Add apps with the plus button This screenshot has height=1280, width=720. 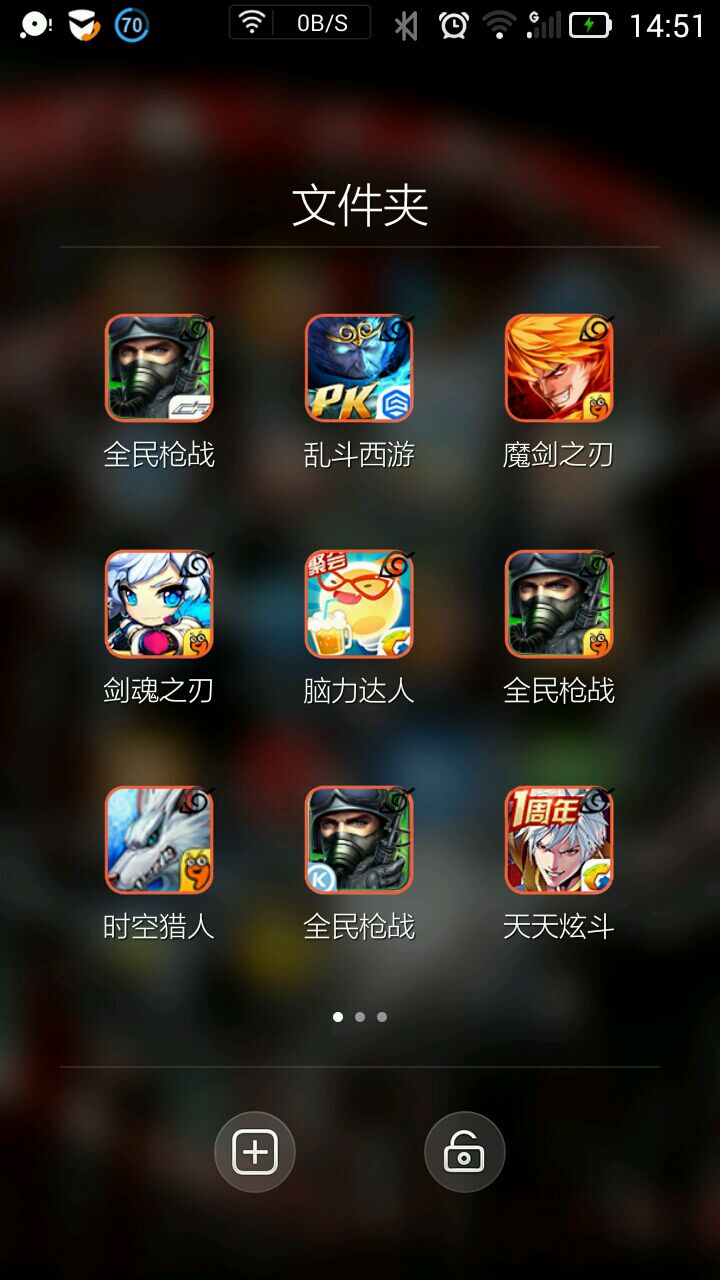[x=255, y=1152]
